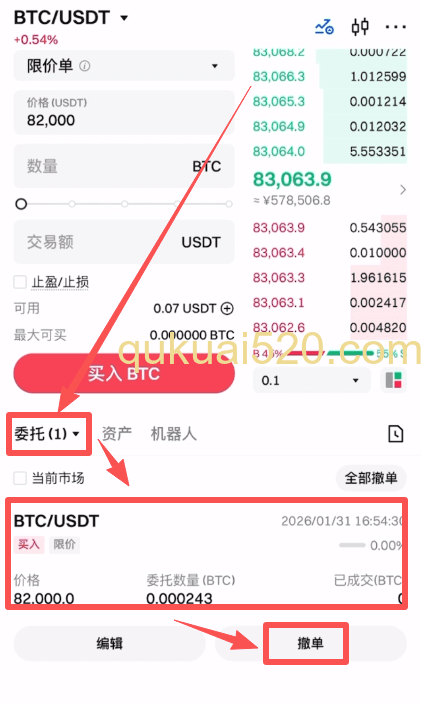This screenshot has width=421, height=705.
Task: Add funds with the plus icon beside 0.07 USDT
Action: coord(227,308)
